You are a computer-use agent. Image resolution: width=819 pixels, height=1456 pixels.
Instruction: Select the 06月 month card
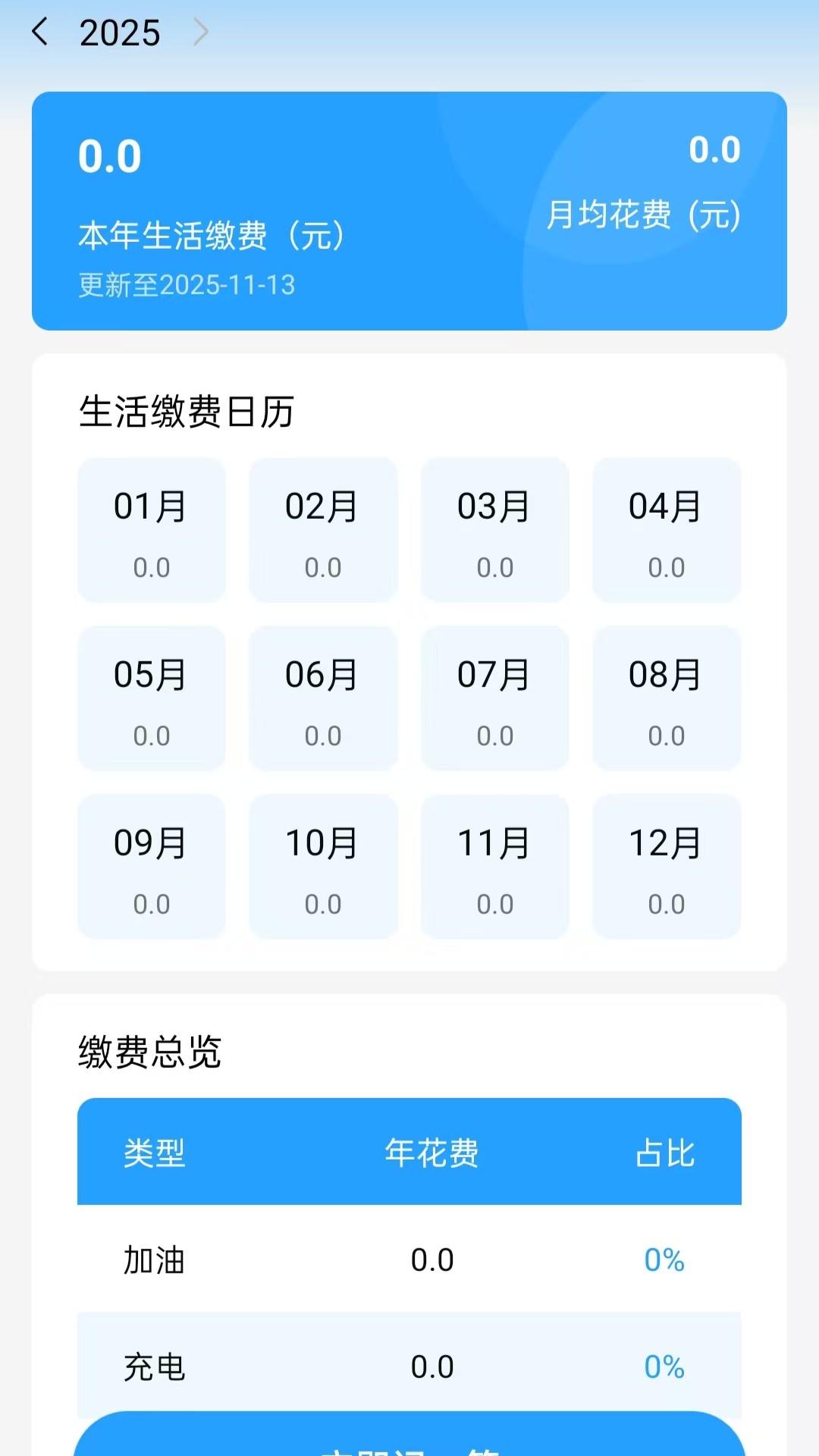click(x=323, y=699)
